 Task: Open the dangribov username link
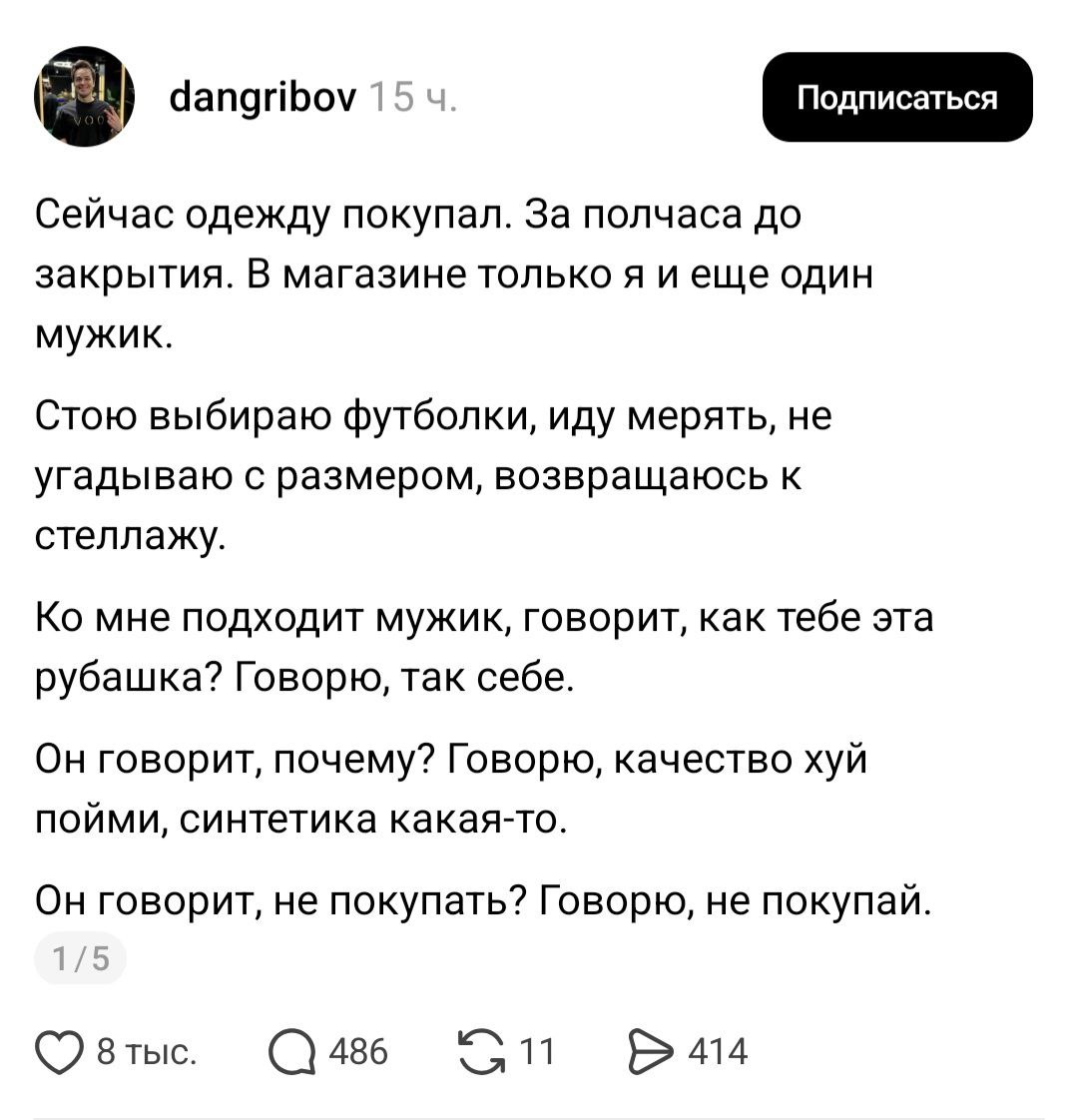(263, 97)
